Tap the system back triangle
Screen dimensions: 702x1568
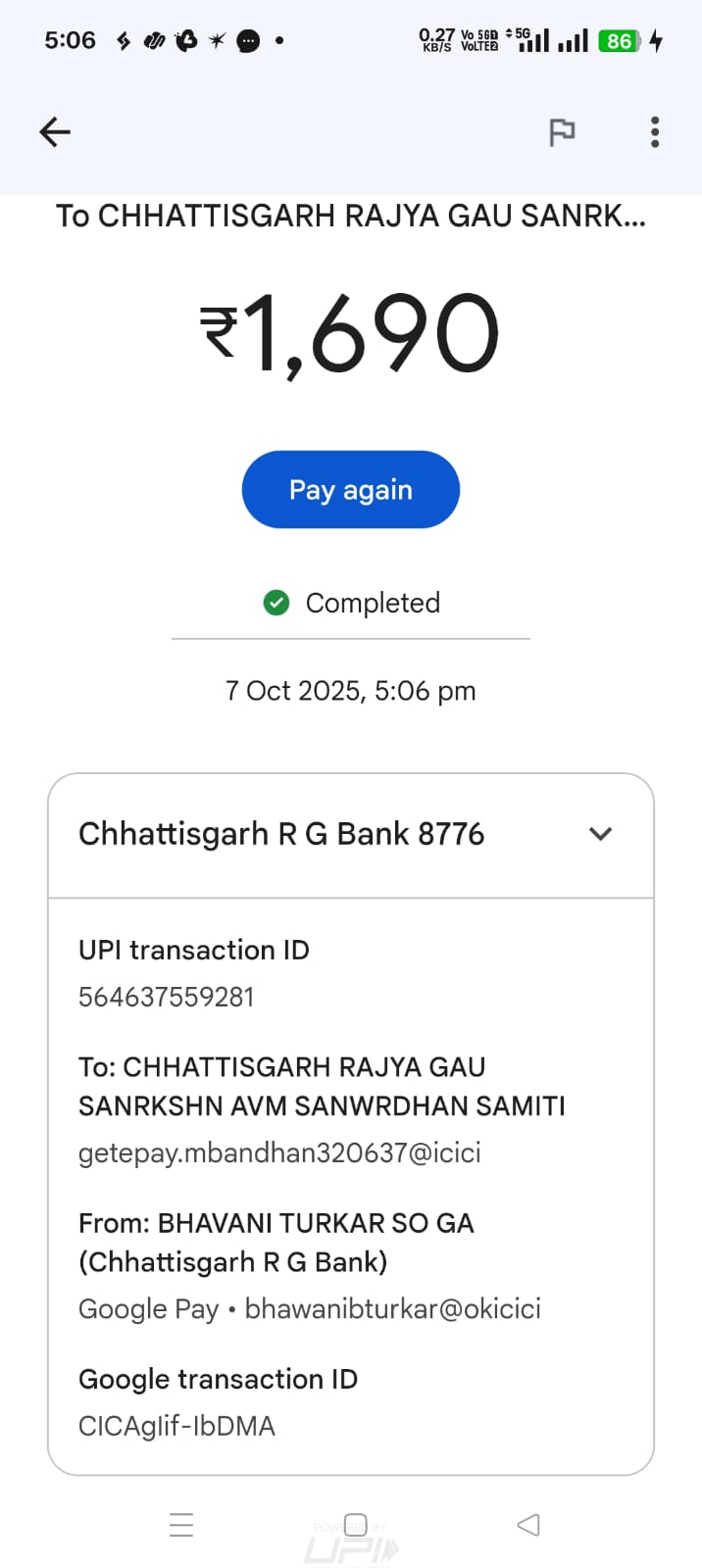pos(528,1525)
